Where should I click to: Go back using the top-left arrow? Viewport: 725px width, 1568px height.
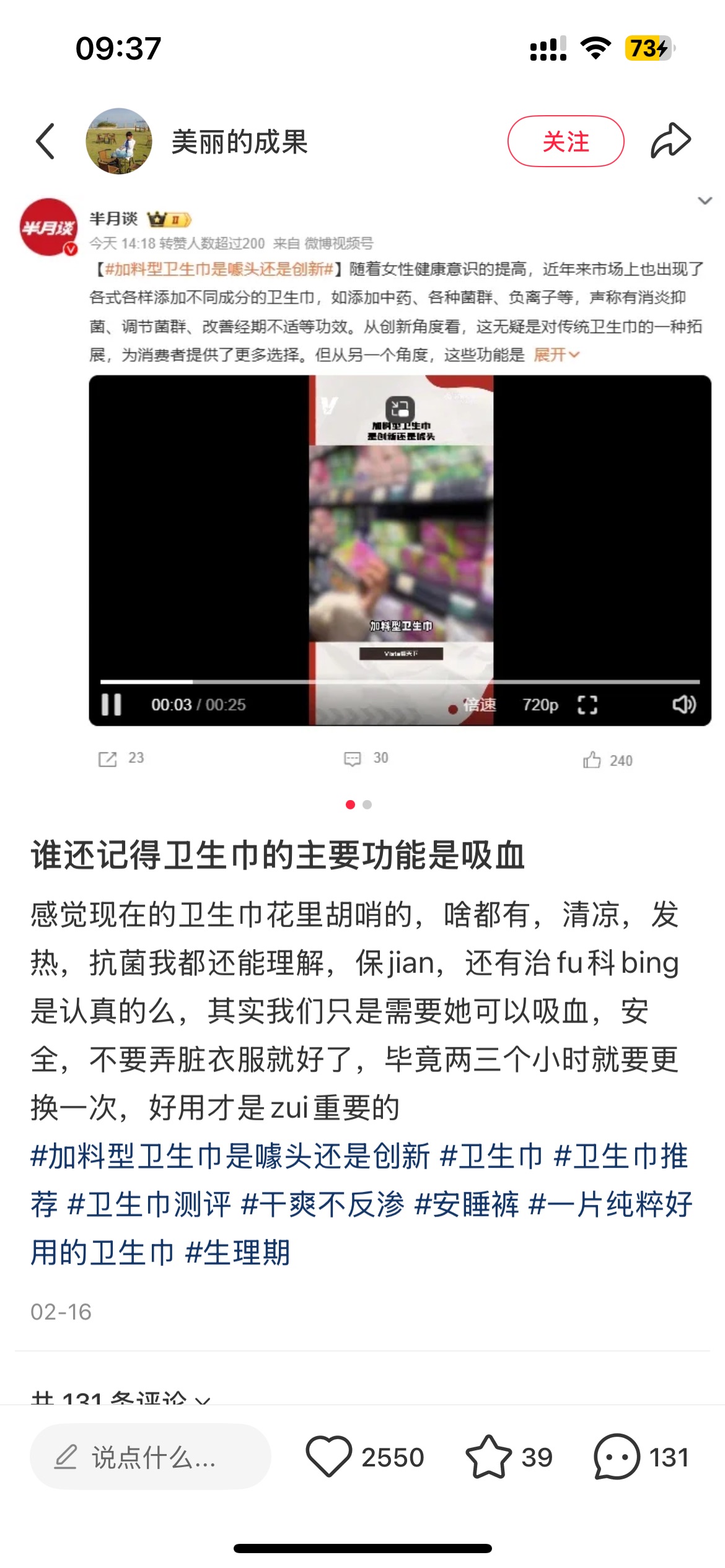(46, 141)
